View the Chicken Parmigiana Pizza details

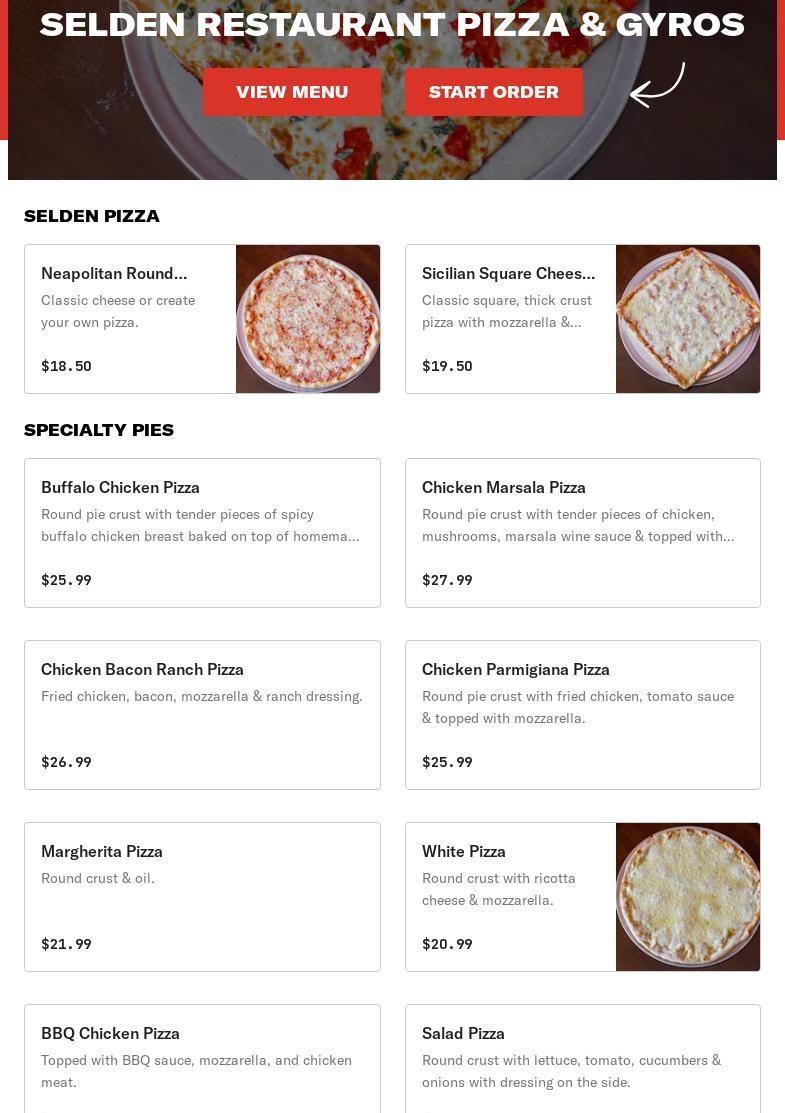(x=582, y=715)
